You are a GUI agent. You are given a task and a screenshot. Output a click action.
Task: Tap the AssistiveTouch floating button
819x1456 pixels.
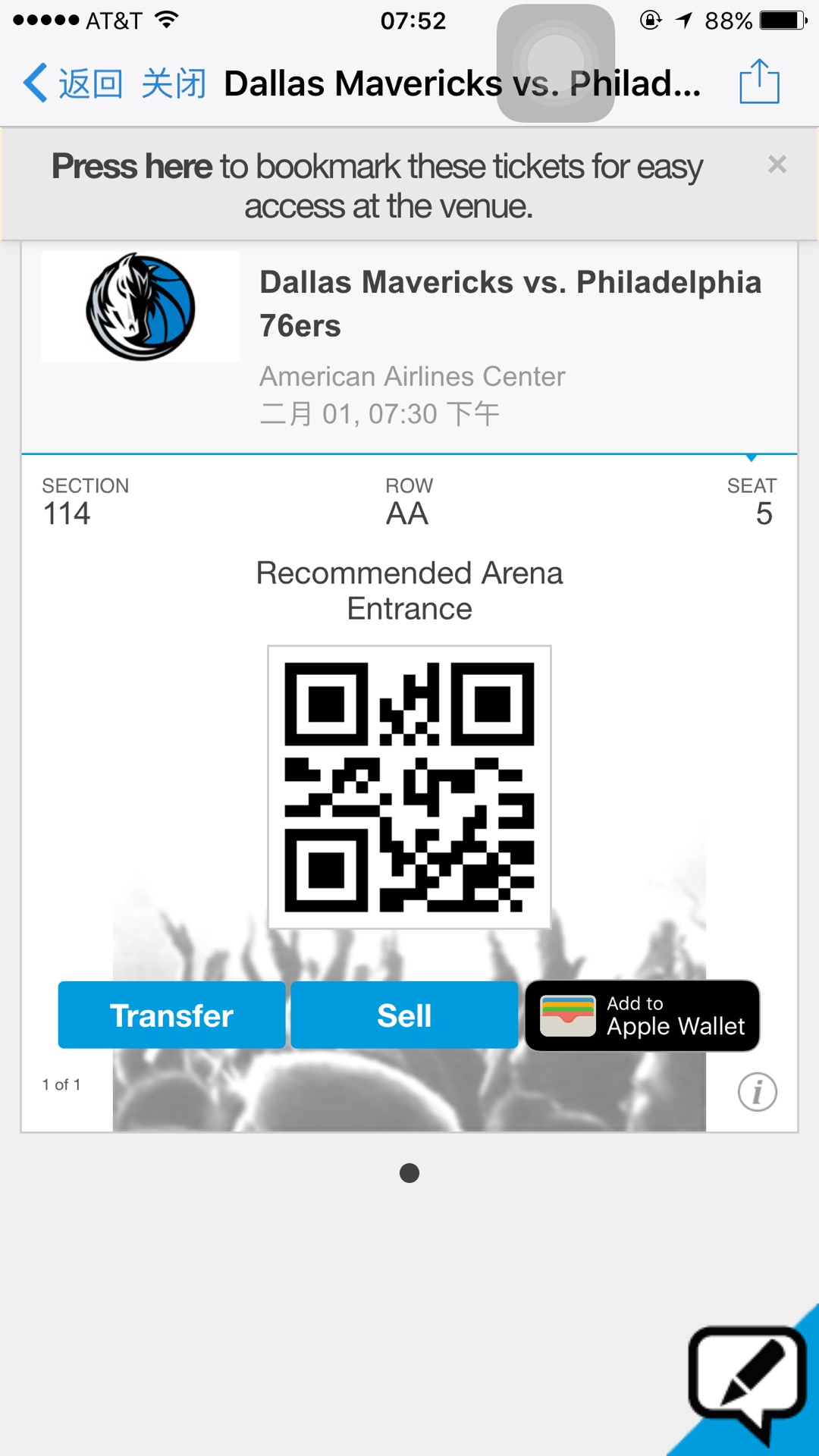point(555,63)
